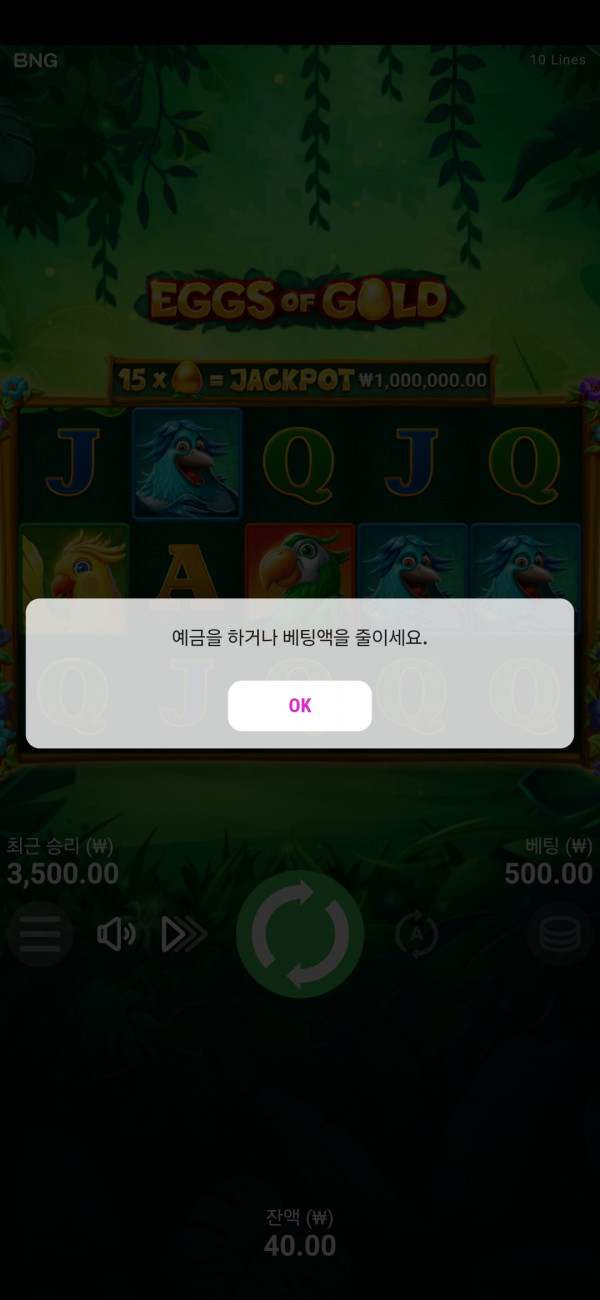Open the bet amount coin stack

pos(559,935)
